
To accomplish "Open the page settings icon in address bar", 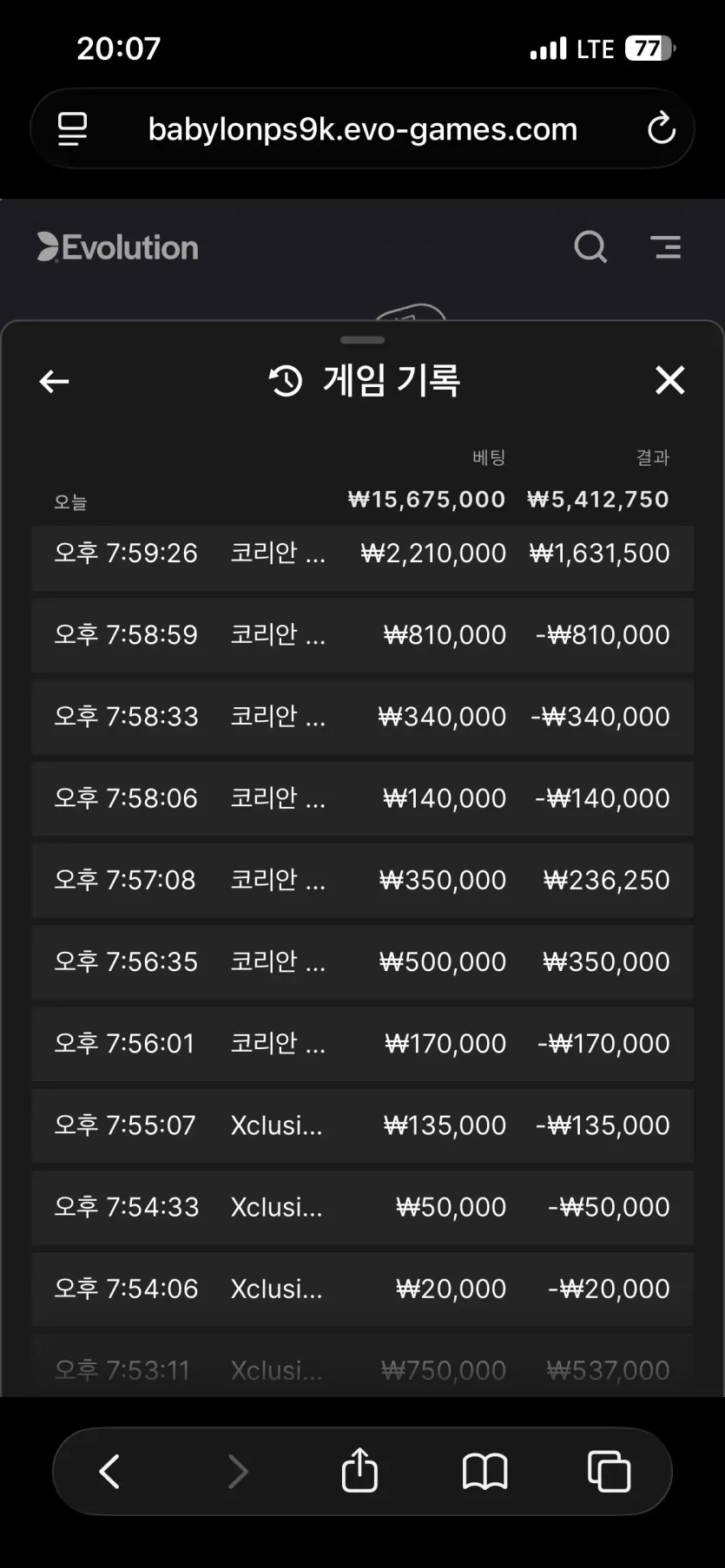I will pos(73,129).
